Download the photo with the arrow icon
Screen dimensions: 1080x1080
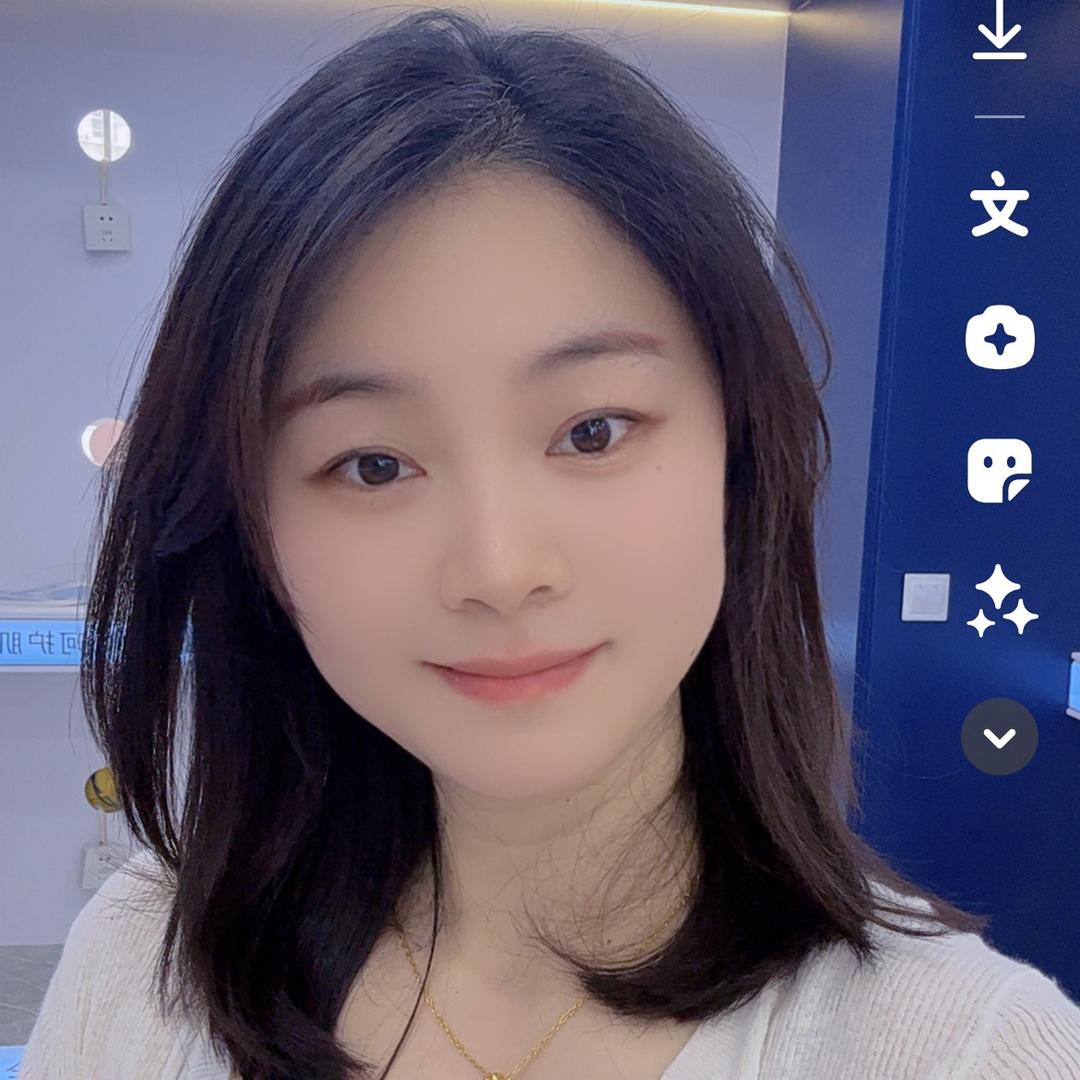(x=999, y=35)
